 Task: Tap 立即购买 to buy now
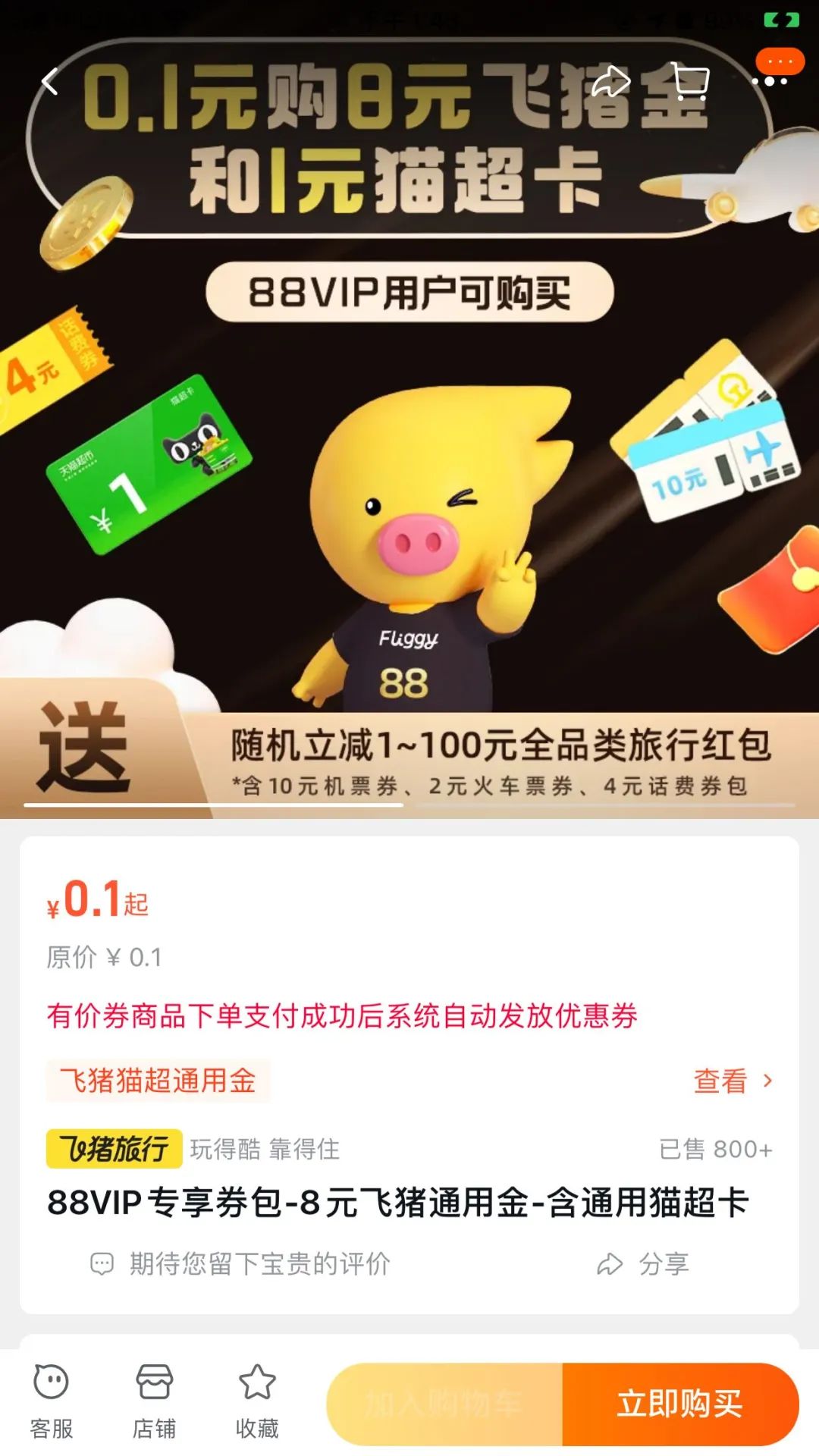click(679, 1404)
